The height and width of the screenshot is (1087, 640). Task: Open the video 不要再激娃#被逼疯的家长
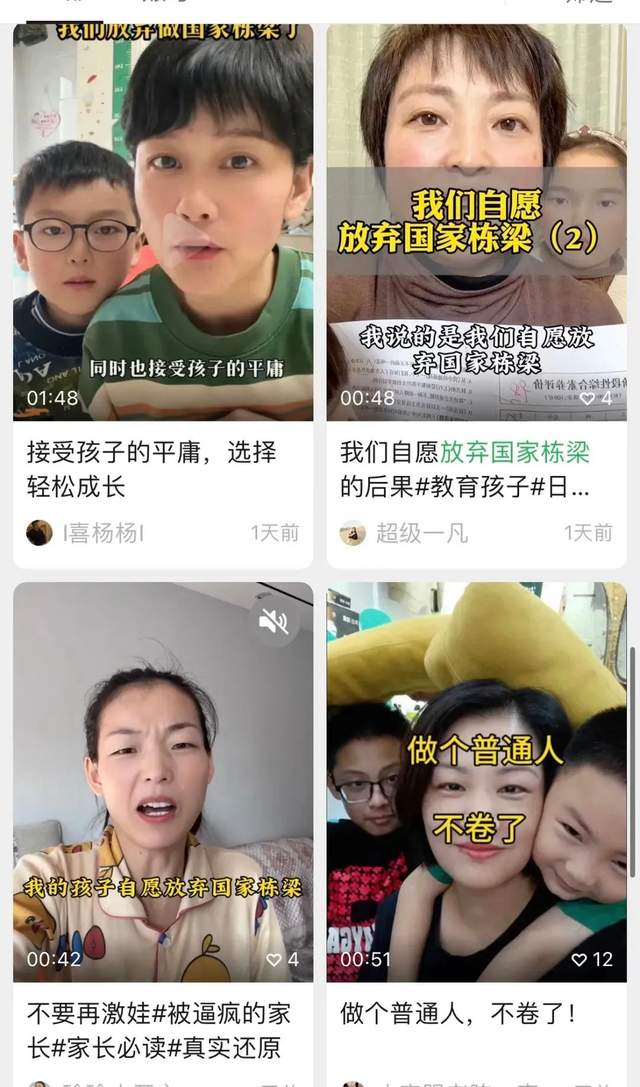163,782
